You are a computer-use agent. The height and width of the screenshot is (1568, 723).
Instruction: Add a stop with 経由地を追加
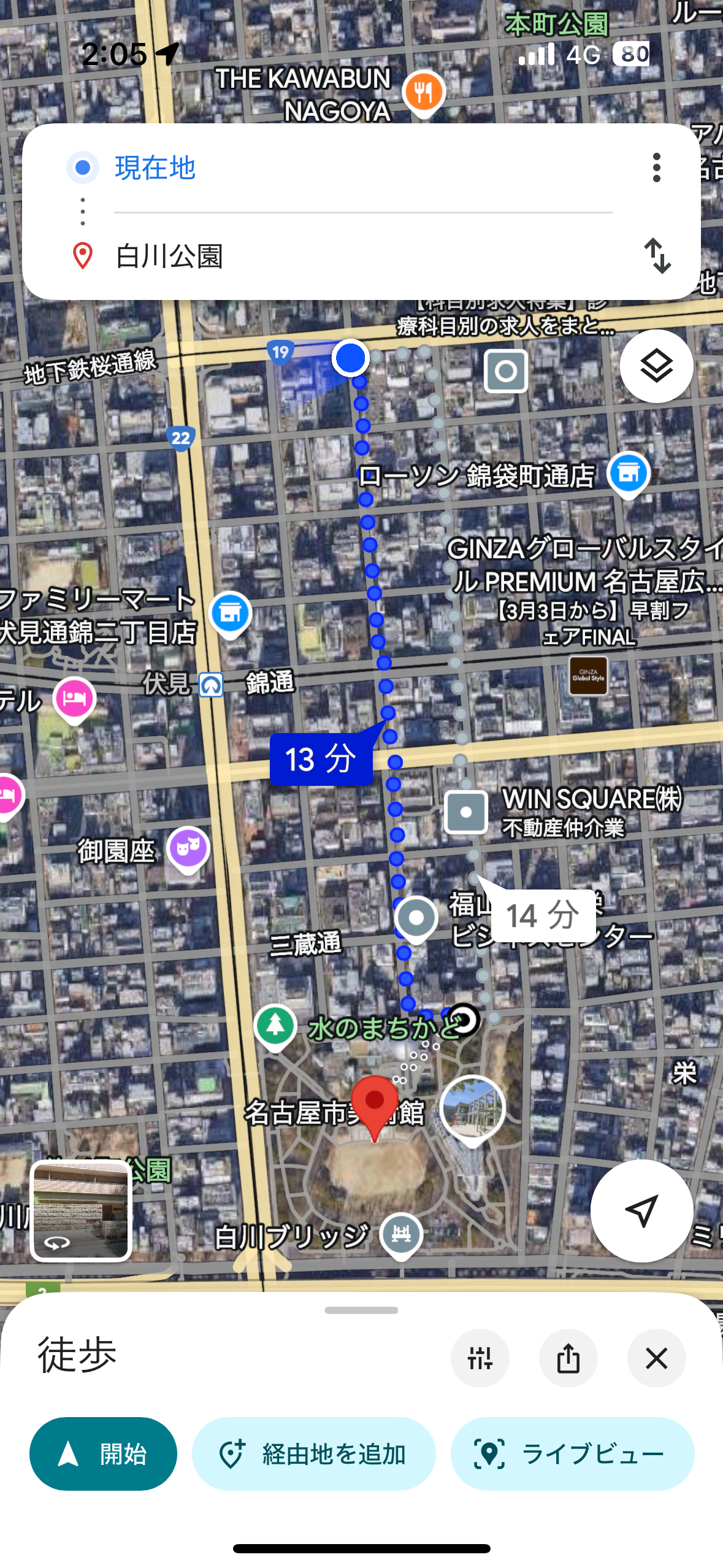coord(313,1453)
